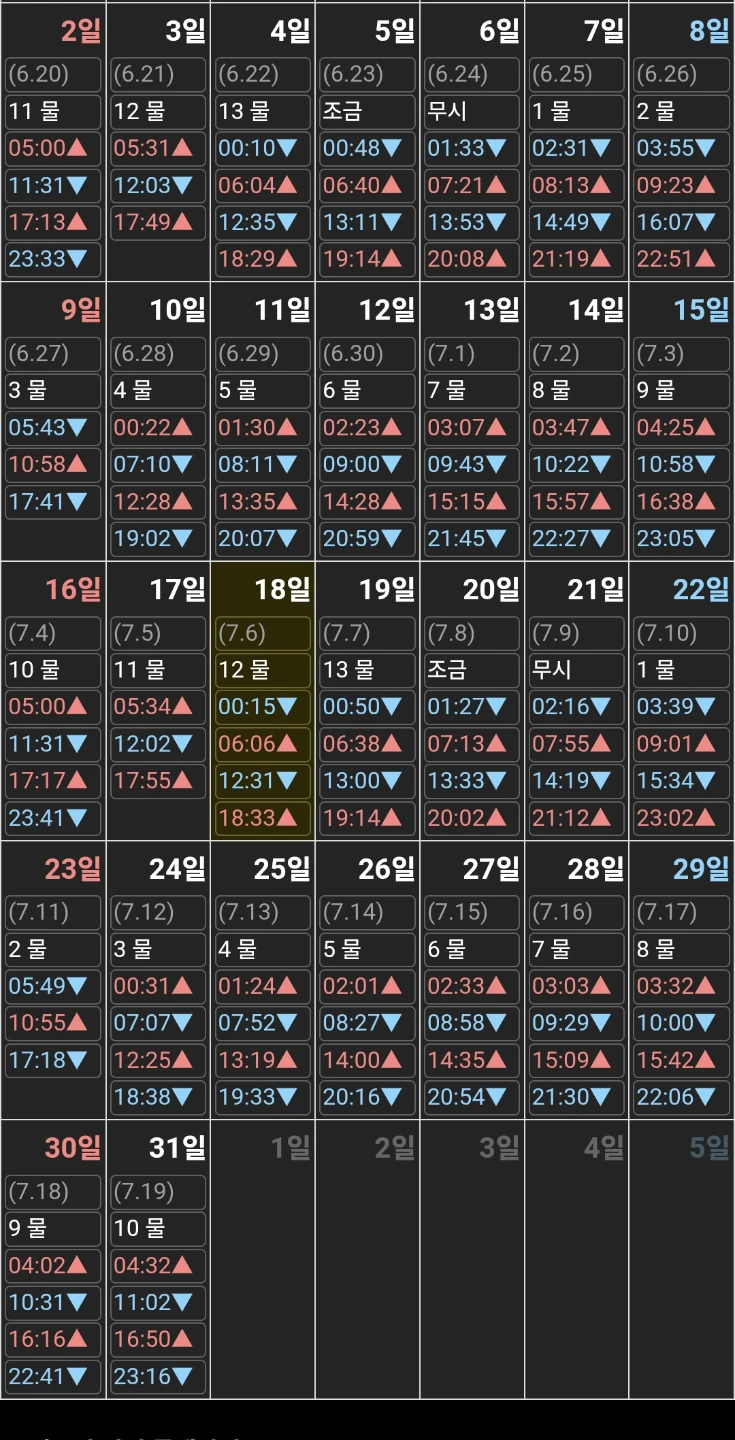The image size is (735, 1440).
Task: Select 31일 showing 10 물
Action: [x=158, y=1259]
